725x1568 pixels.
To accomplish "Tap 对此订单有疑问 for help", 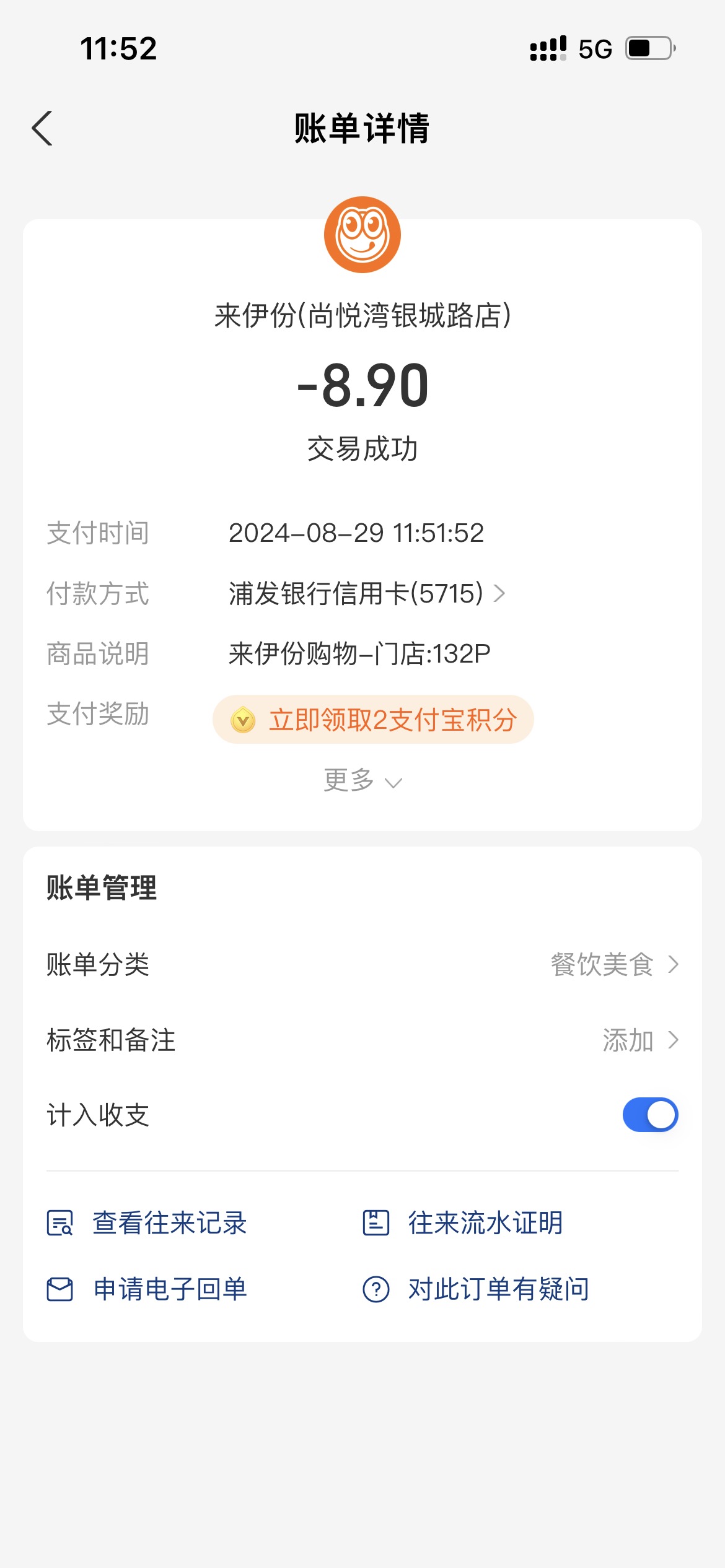I will tap(476, 1289).
